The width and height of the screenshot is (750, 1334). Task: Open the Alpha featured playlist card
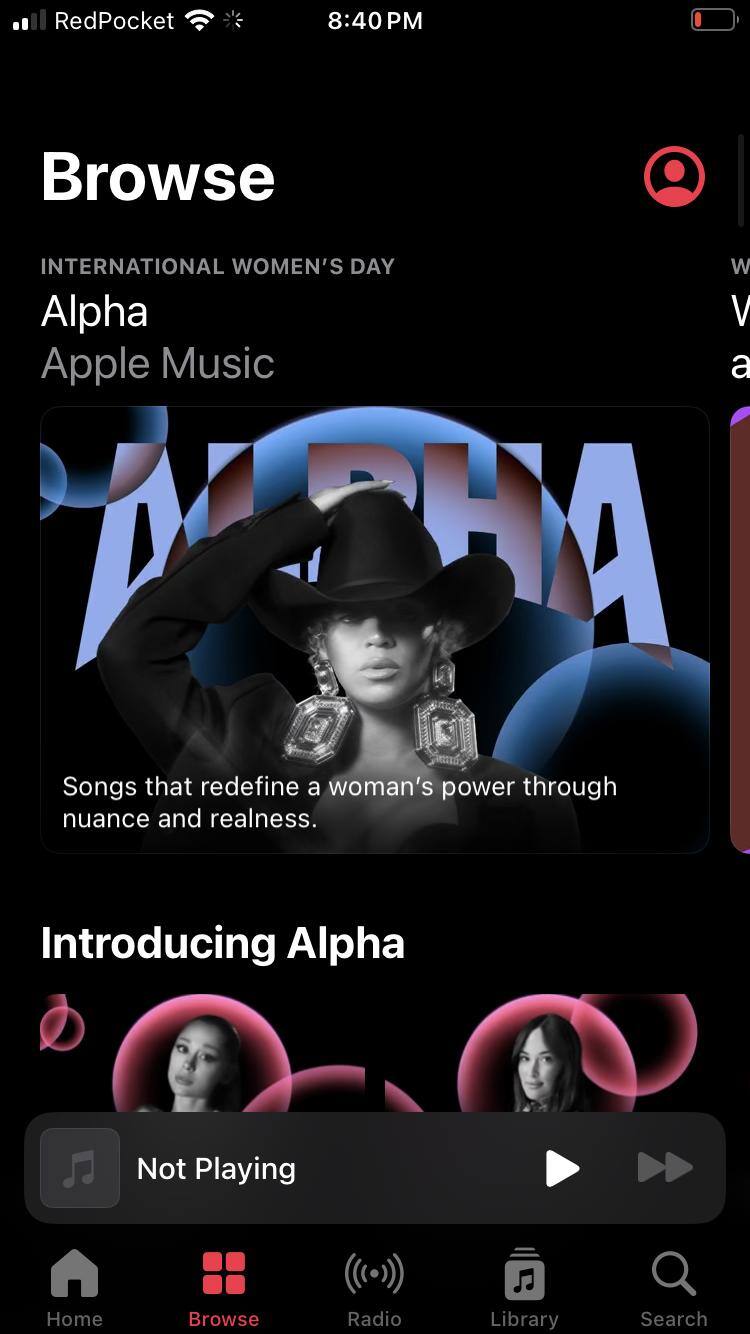375,629
